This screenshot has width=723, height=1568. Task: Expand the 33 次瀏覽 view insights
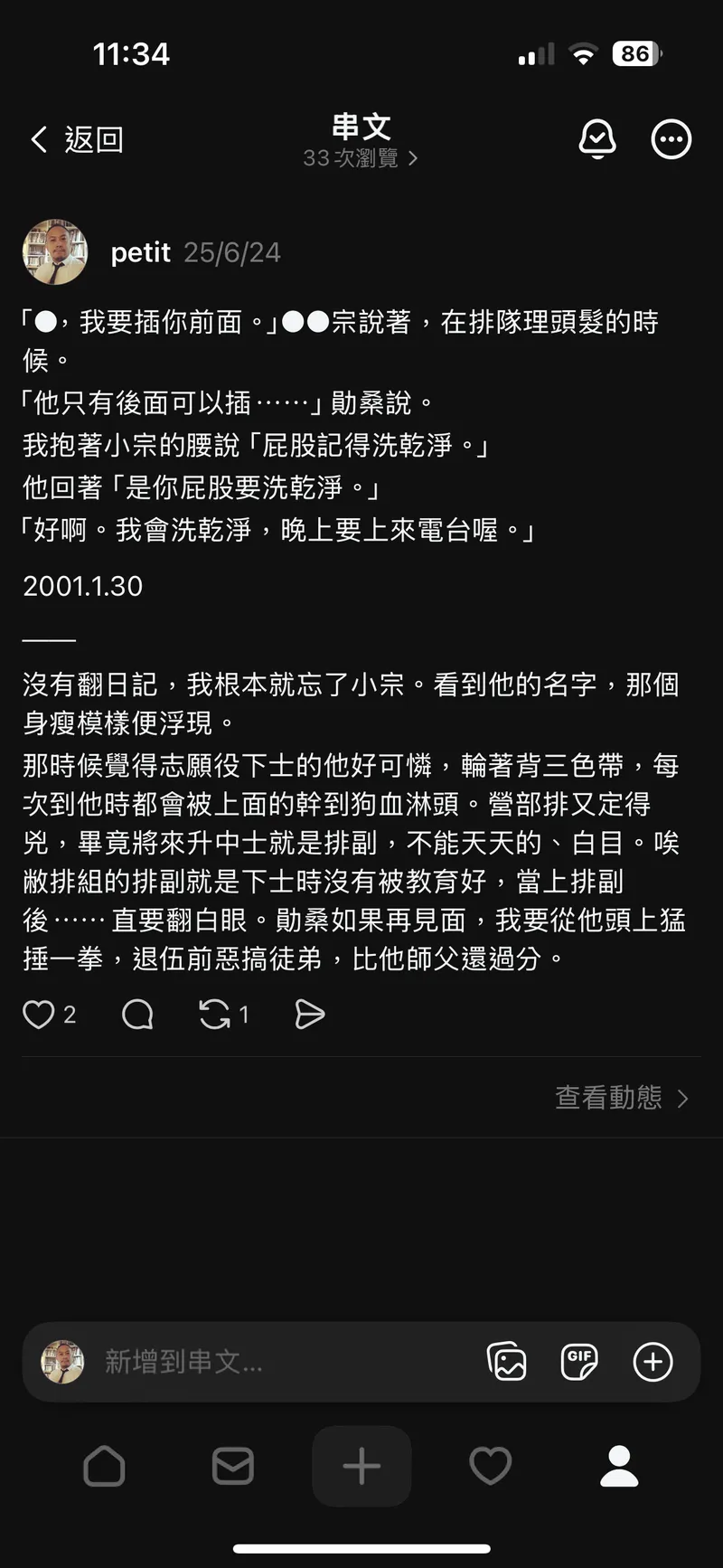pyautogui.click(x=360, y=159)
